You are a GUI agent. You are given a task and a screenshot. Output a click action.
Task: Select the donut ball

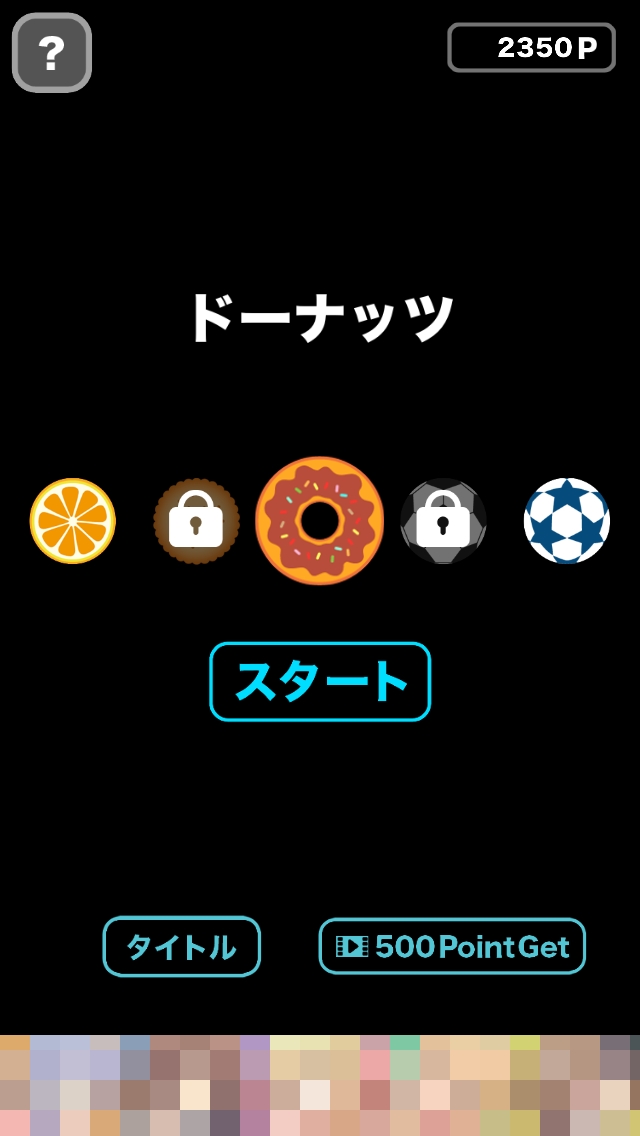click(x=320, y=521)
